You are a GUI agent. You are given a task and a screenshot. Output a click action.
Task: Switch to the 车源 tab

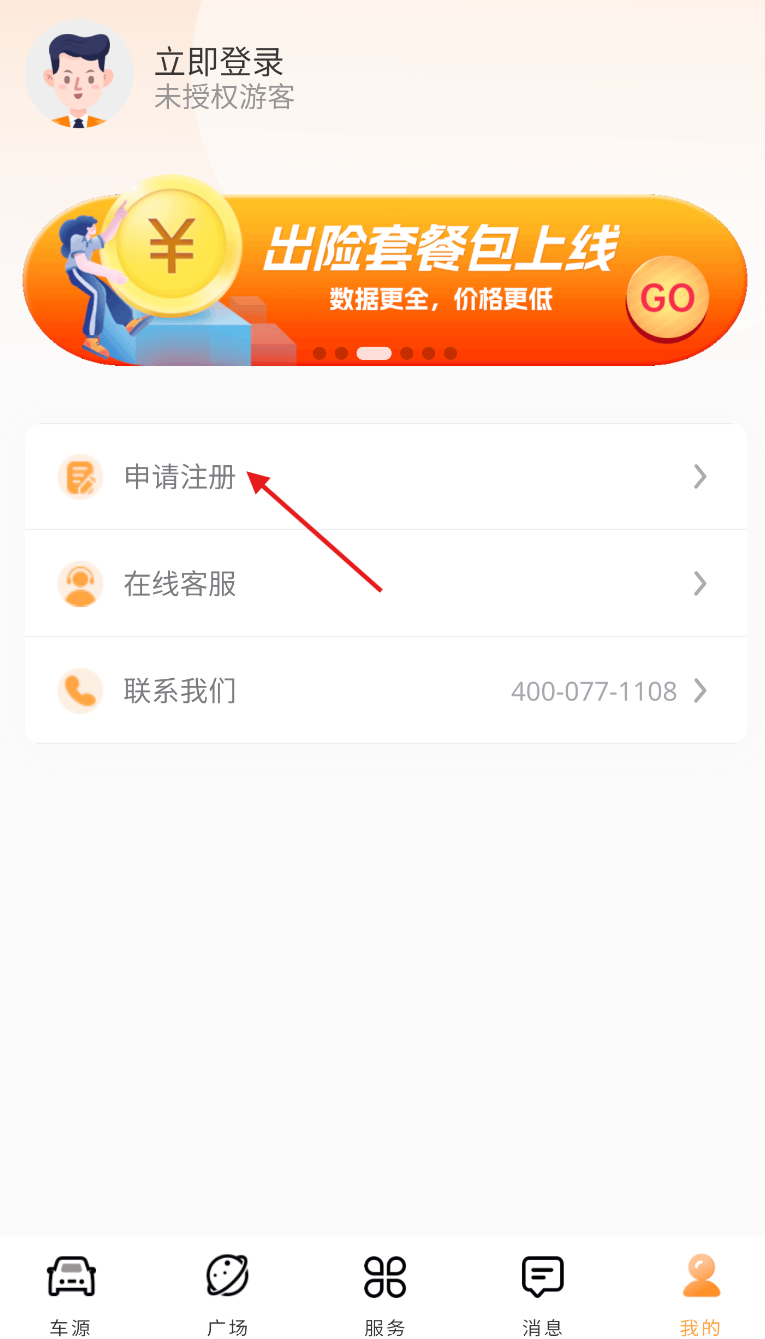tap(71, 1294)
